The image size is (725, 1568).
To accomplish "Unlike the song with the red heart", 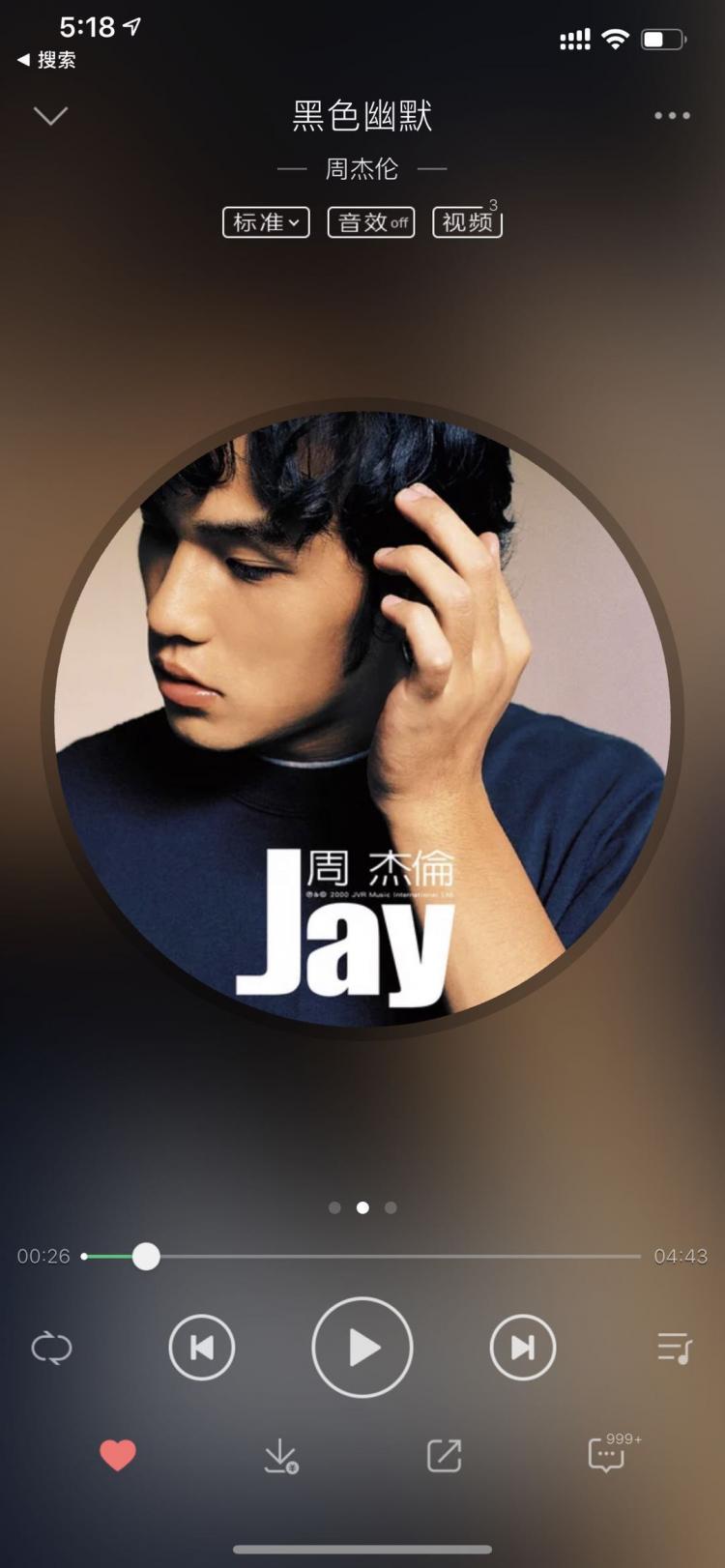I will pyautogui.click(x=118, y=1455).
